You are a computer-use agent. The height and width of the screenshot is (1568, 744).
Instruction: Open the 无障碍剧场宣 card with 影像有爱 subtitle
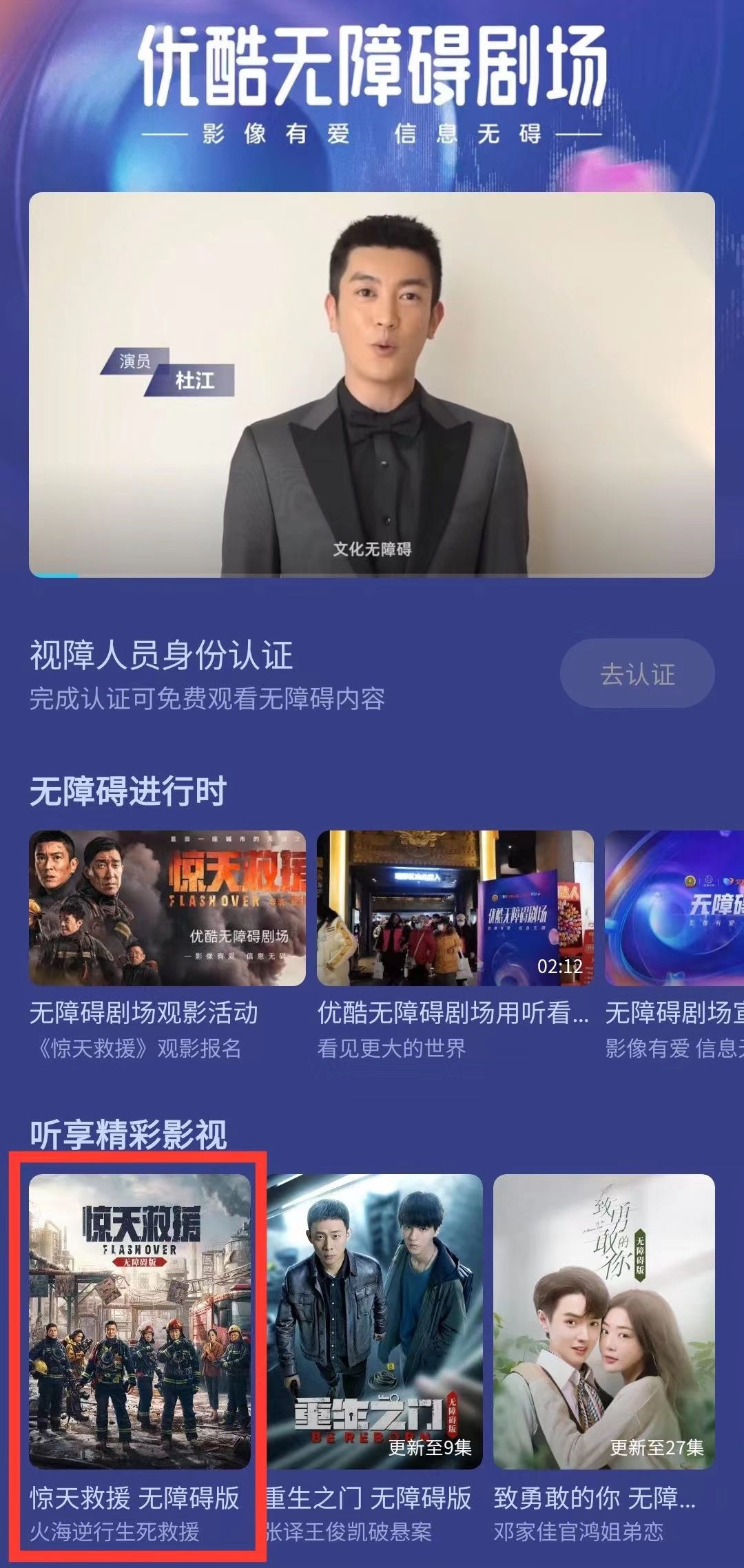point(675,908)
